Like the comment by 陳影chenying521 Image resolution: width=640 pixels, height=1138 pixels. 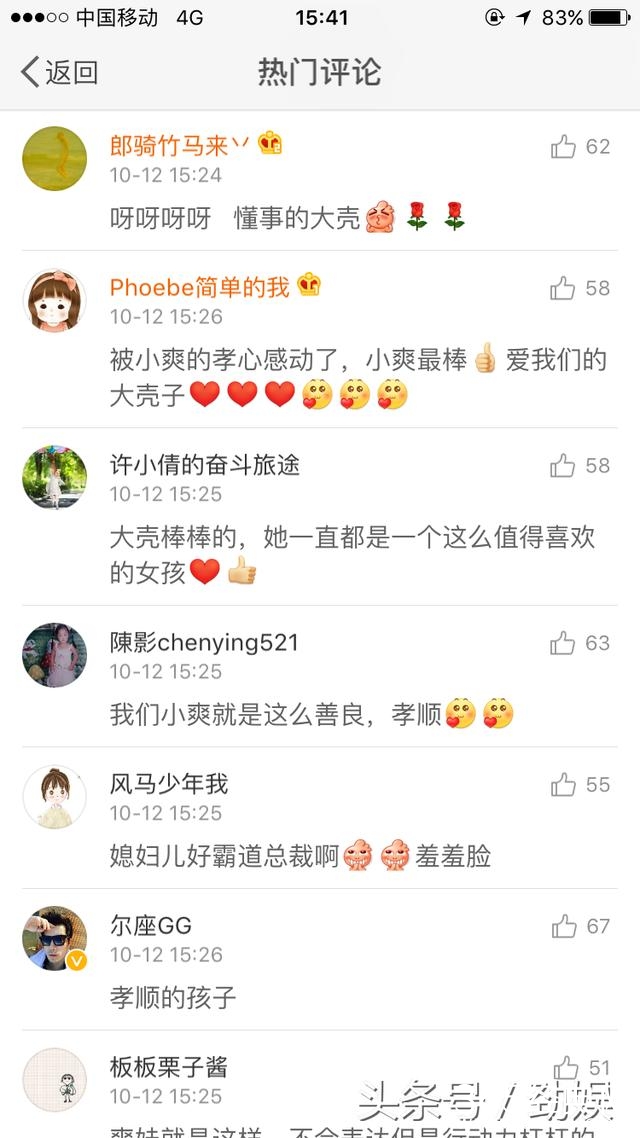564,643
